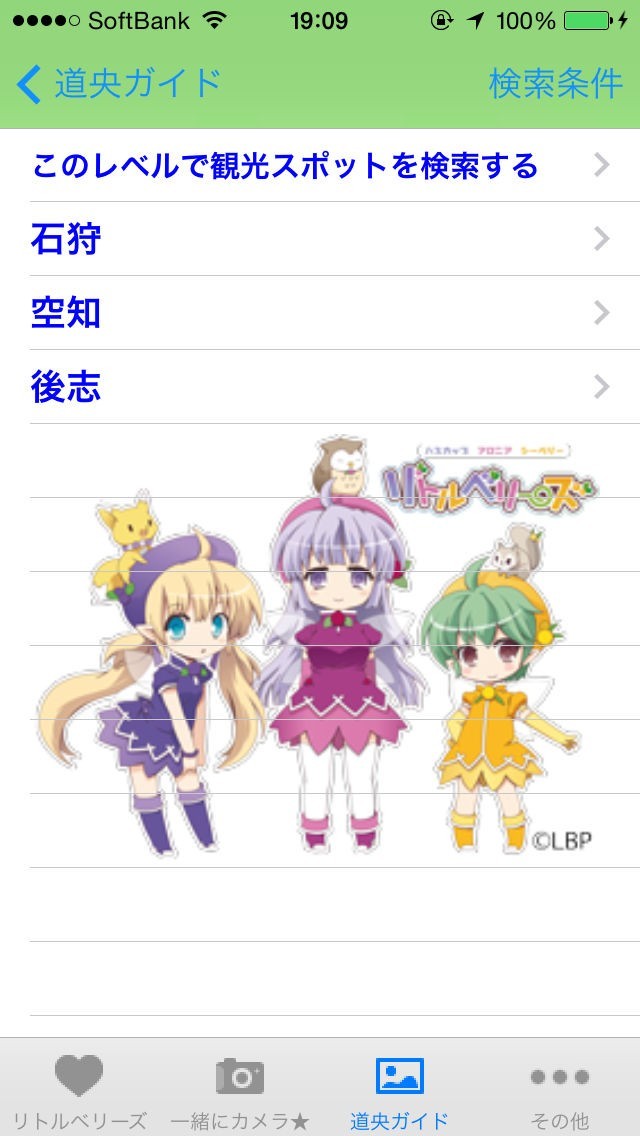
Task: Select the 空知 area
Action: tap(320, 313)
